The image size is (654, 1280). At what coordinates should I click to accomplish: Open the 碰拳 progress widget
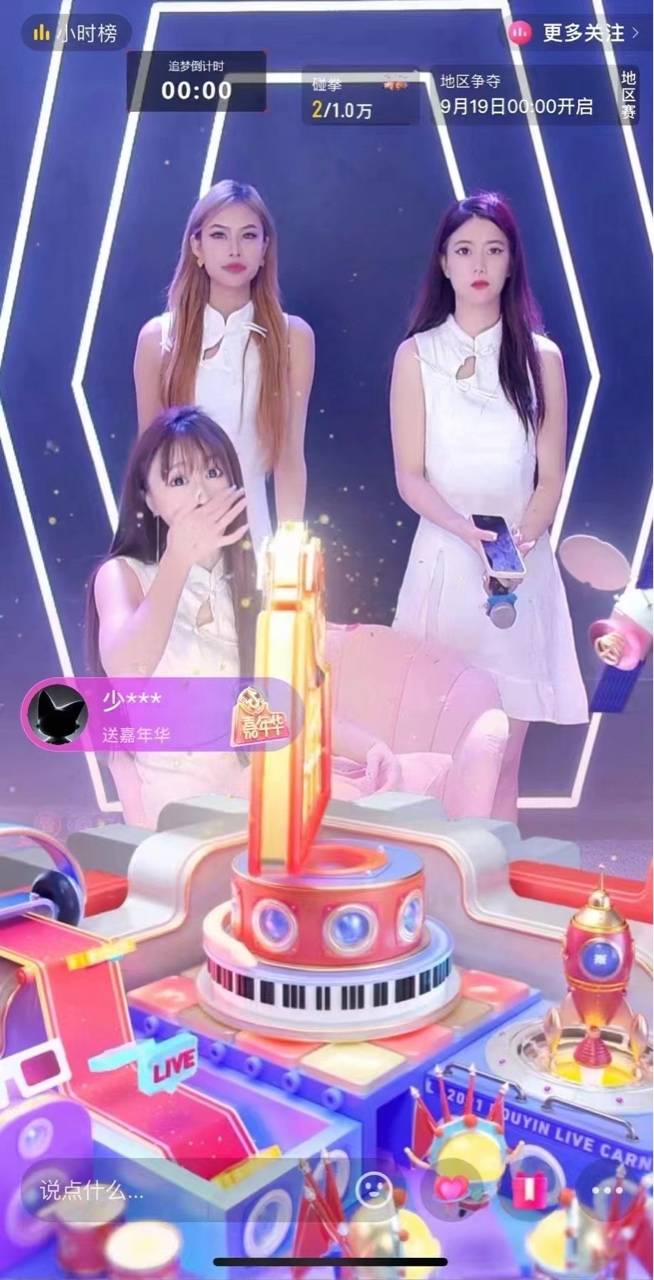[360, 97]
